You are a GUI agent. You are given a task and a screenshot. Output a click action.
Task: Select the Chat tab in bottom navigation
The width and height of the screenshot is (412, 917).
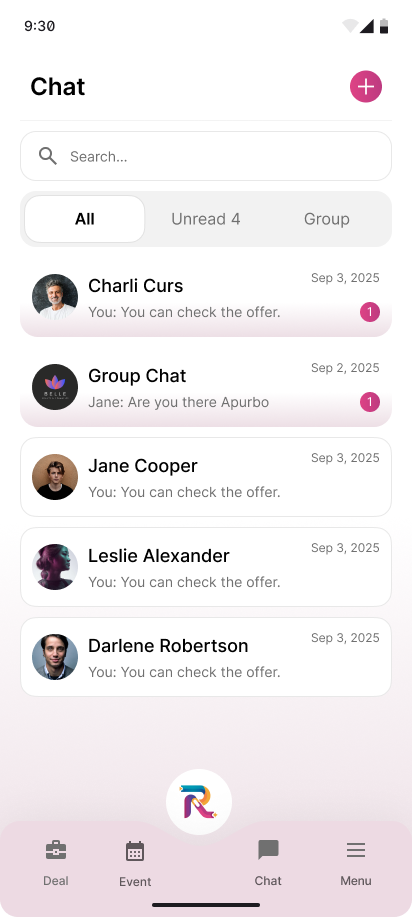click(x=268, y=863)
